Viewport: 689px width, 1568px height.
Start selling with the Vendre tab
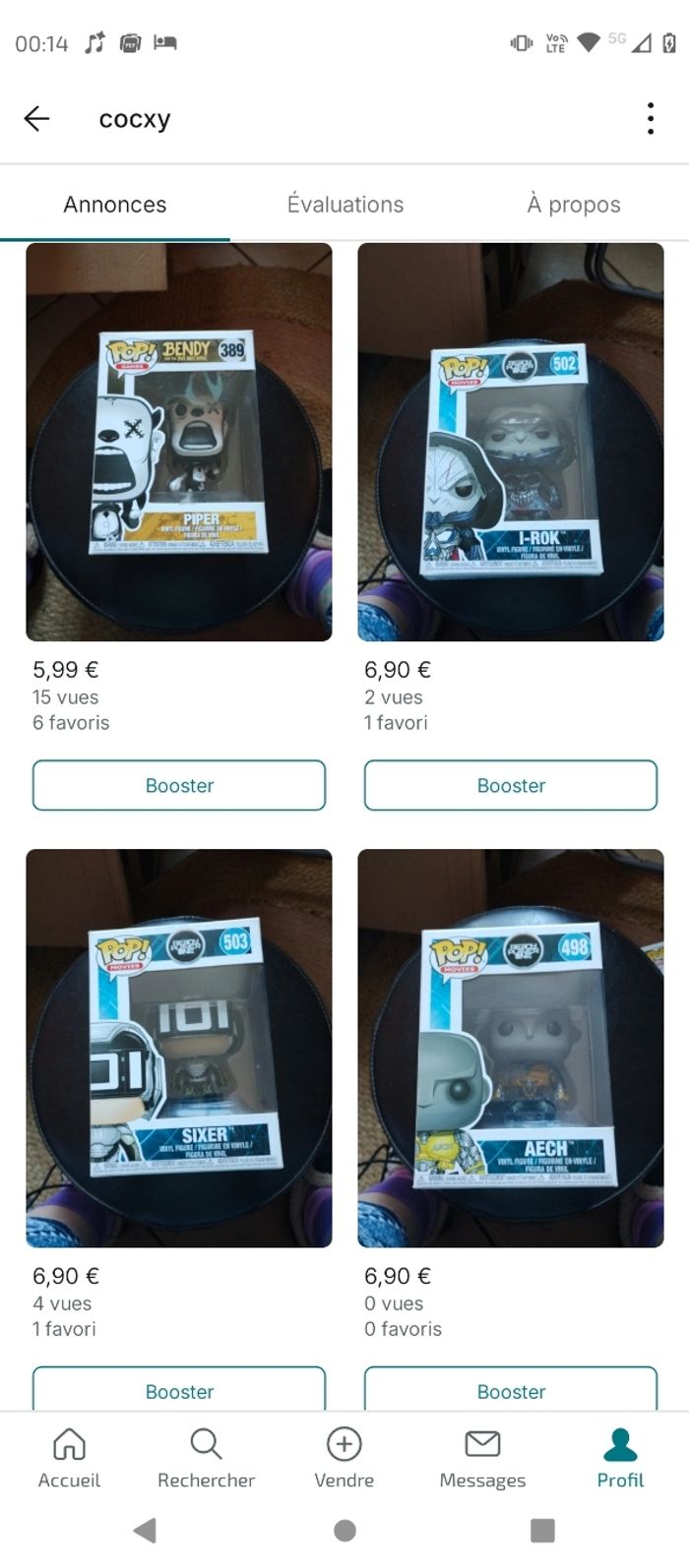click(x=344, y=1459)
